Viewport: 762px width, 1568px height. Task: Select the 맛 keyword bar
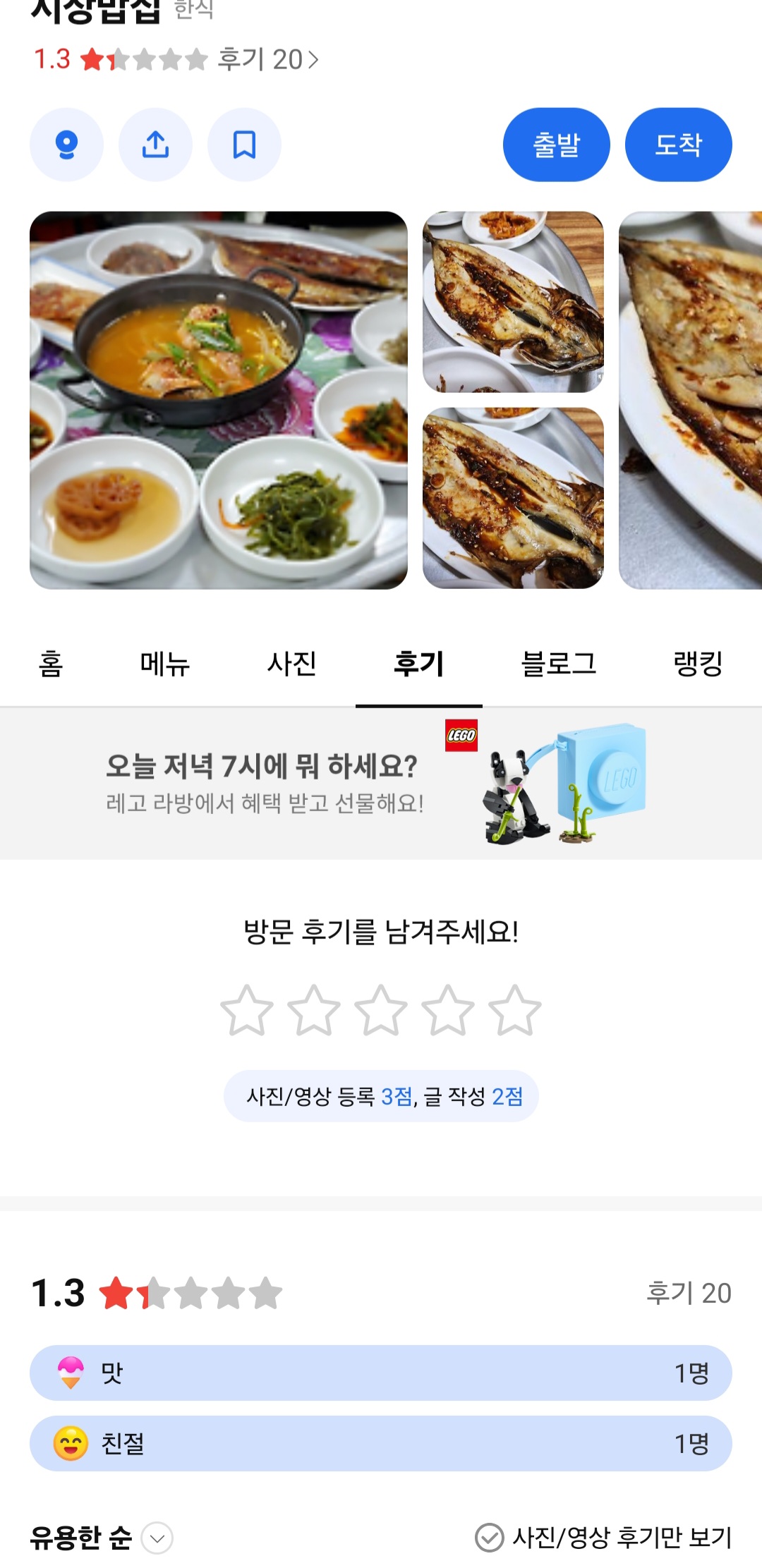(x=381, y=1373)
